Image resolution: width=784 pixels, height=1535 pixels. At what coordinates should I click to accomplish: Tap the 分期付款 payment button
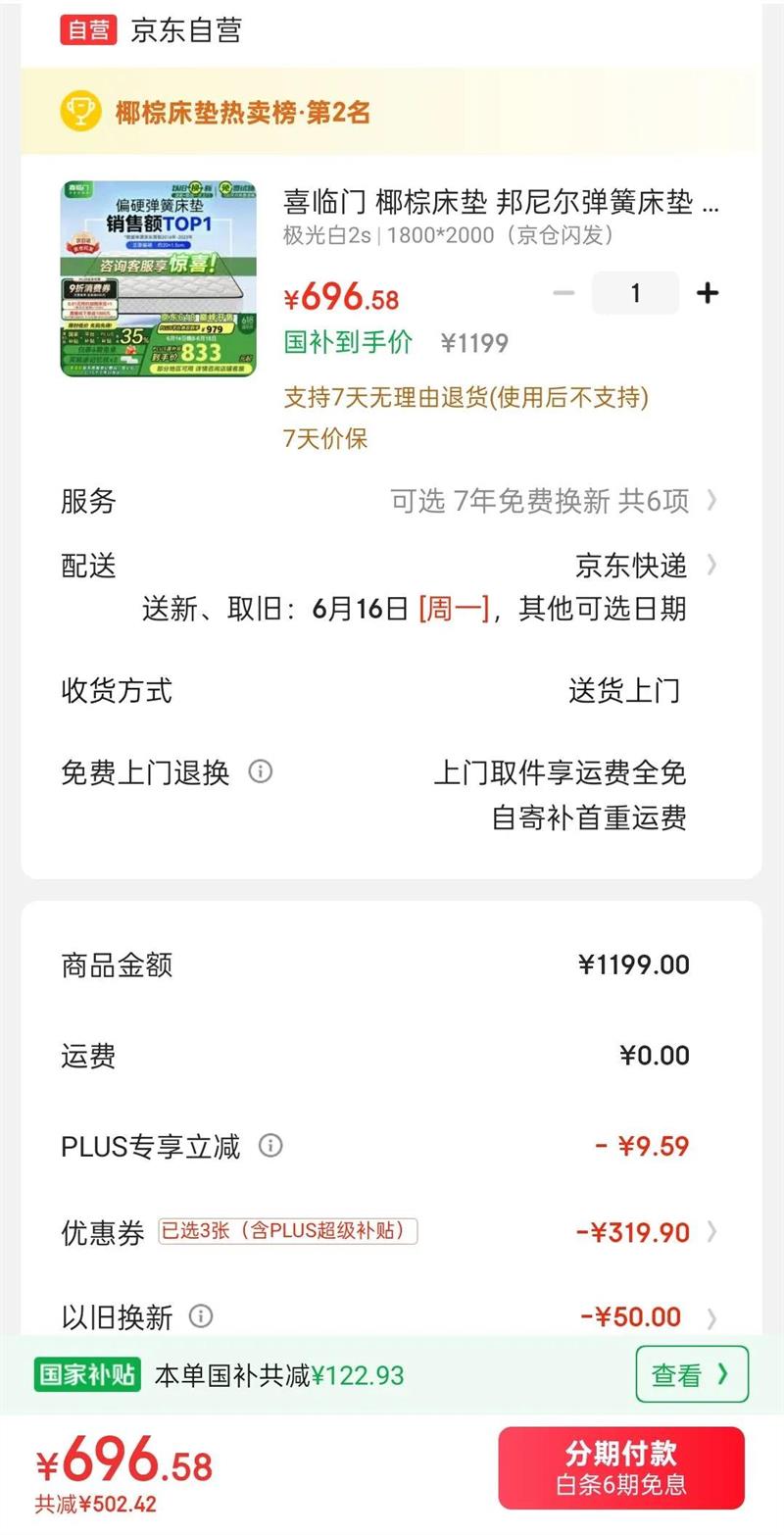tap(620, 1467)
